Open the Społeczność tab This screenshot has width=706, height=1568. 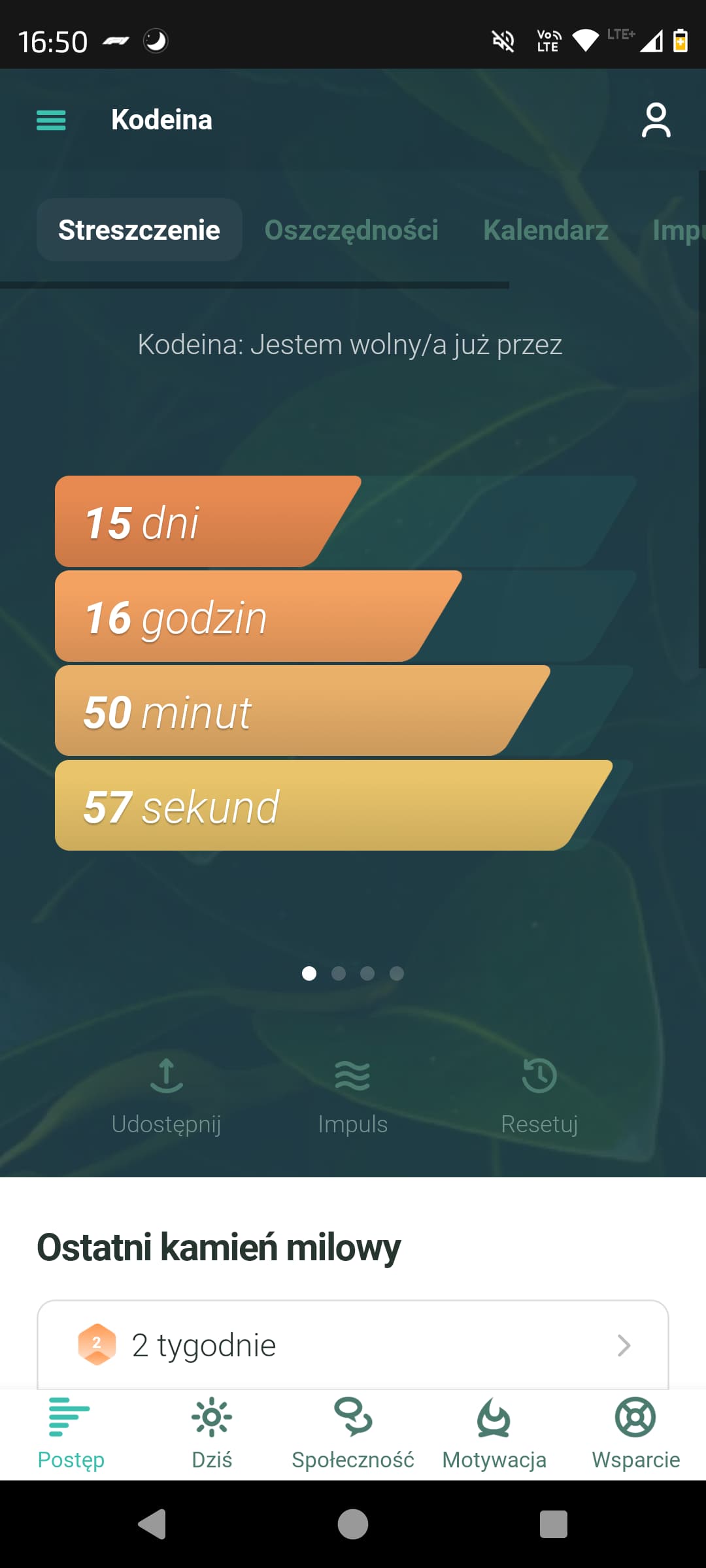tap(353, 1433)
